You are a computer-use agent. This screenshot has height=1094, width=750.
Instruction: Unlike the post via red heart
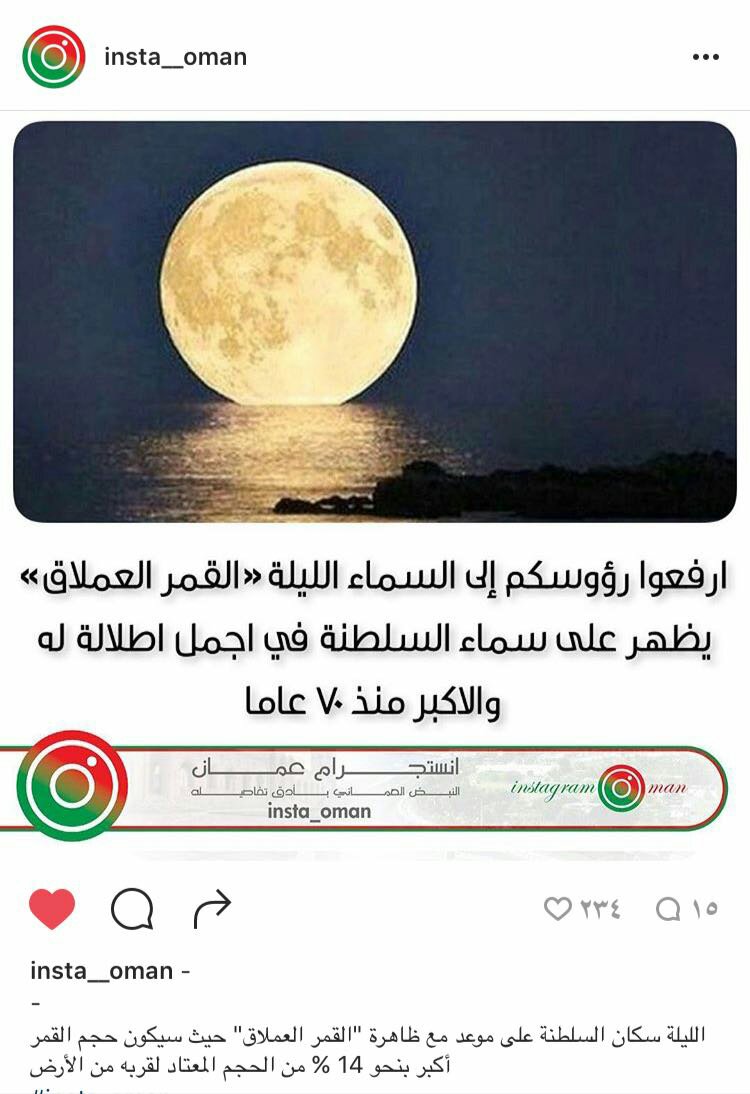pyautogui.click(x=52, y=909)
